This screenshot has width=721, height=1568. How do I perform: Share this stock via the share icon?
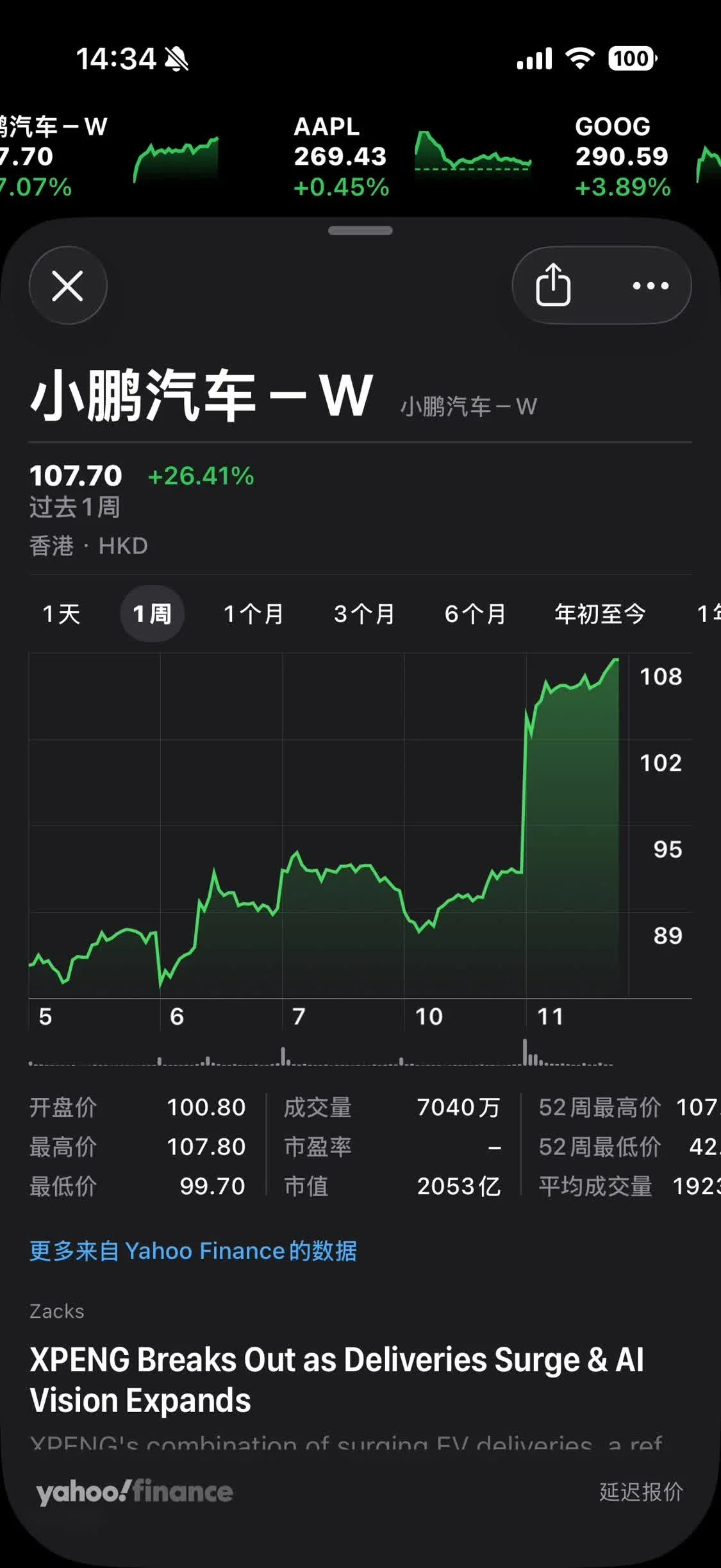[x=553, y=285]
